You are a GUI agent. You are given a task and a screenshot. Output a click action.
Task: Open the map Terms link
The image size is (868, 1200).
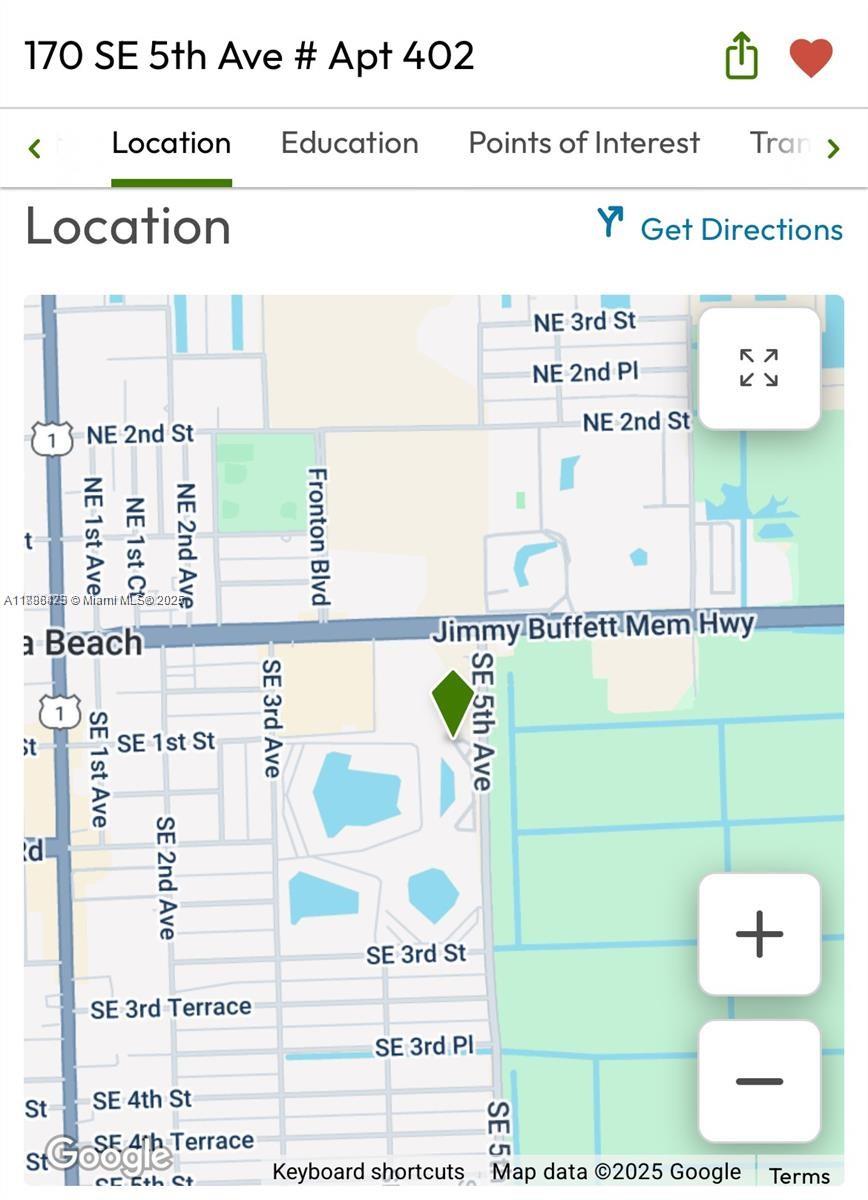(799, 1176)
